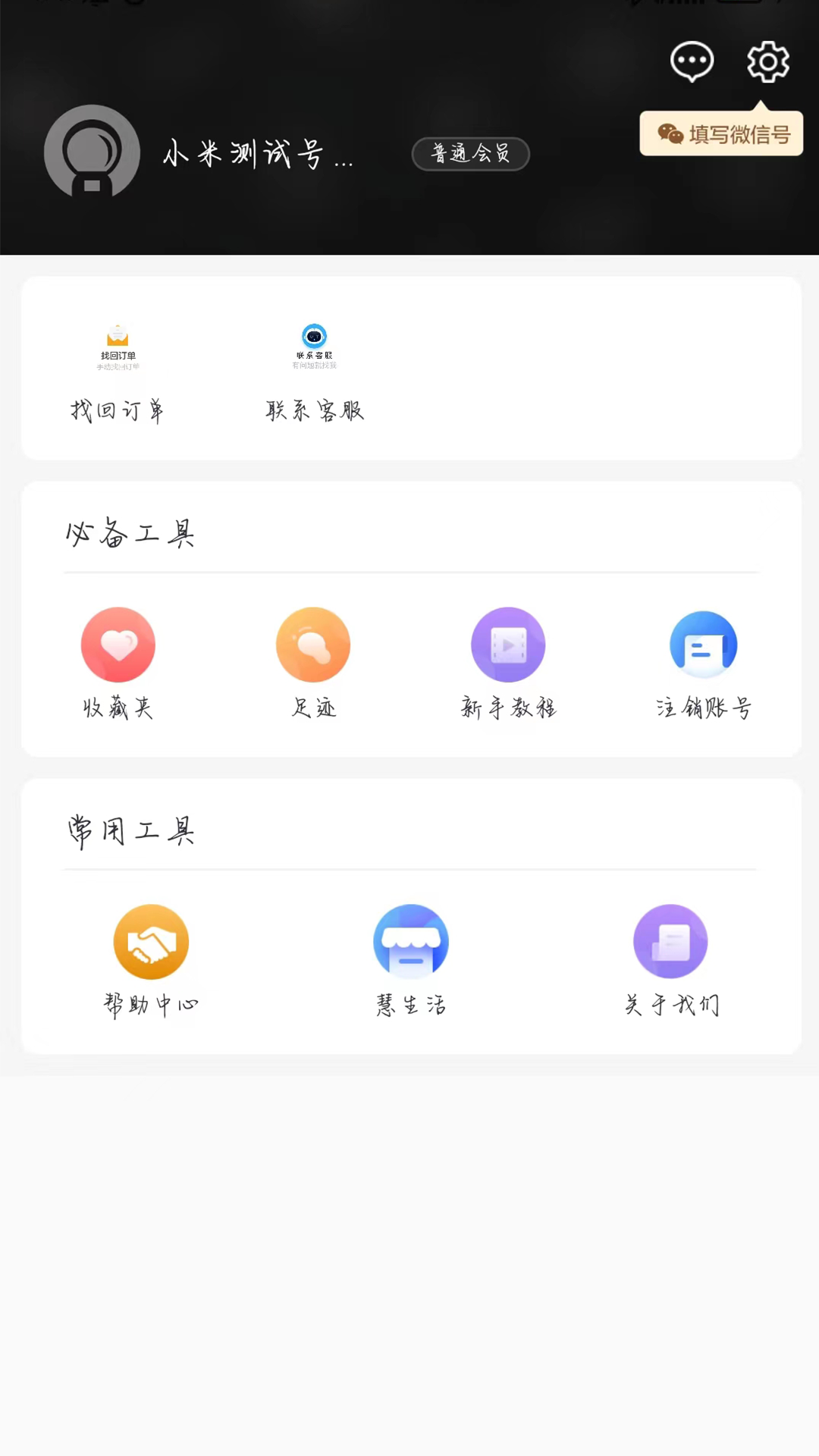Select 注销账号 to delete account
The width and height of the screenshot is (819, 1456).
click(x=704, y=661)
